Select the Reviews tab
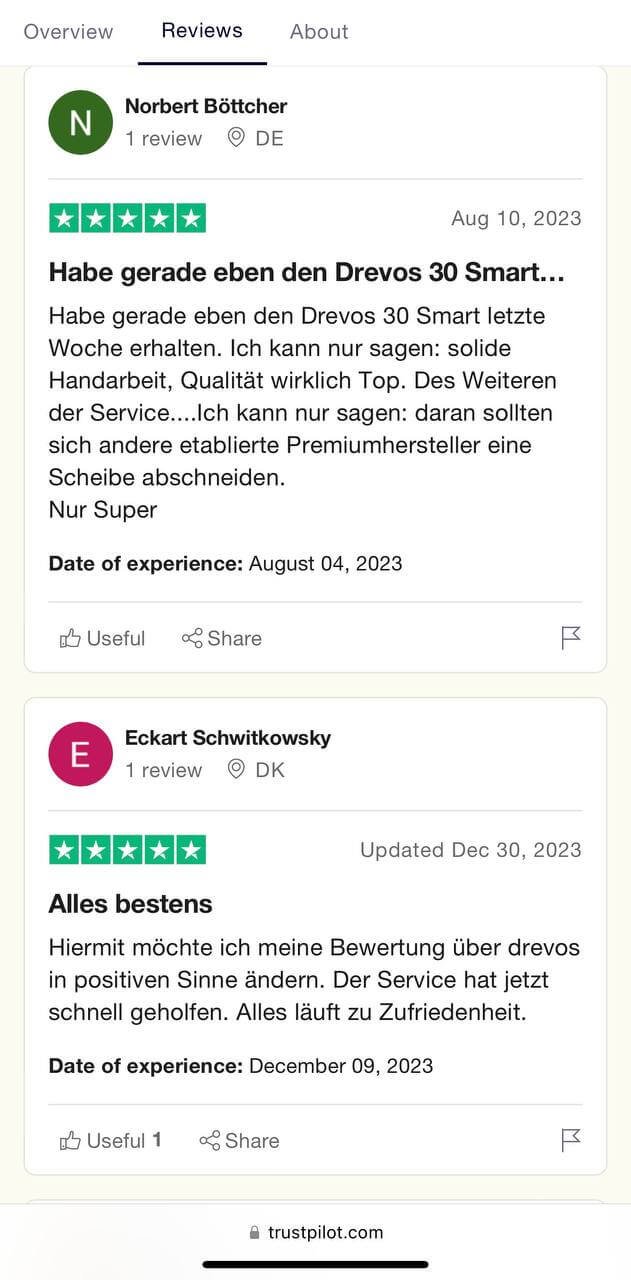Viewport: 631px width, 1280px height. [202, 31]
